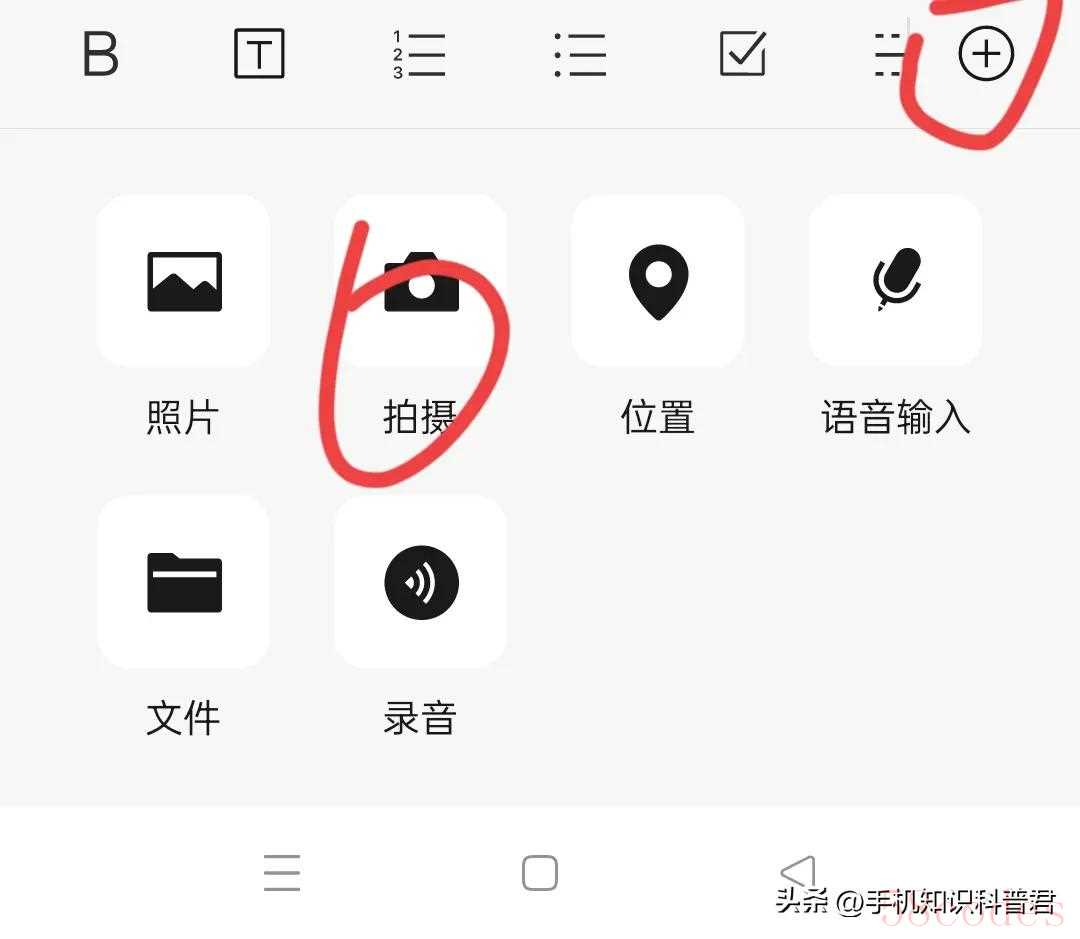Viewport: 1080px width, 939px height.
Task: Go back using the system back button
Action: [x=797, y=873]
